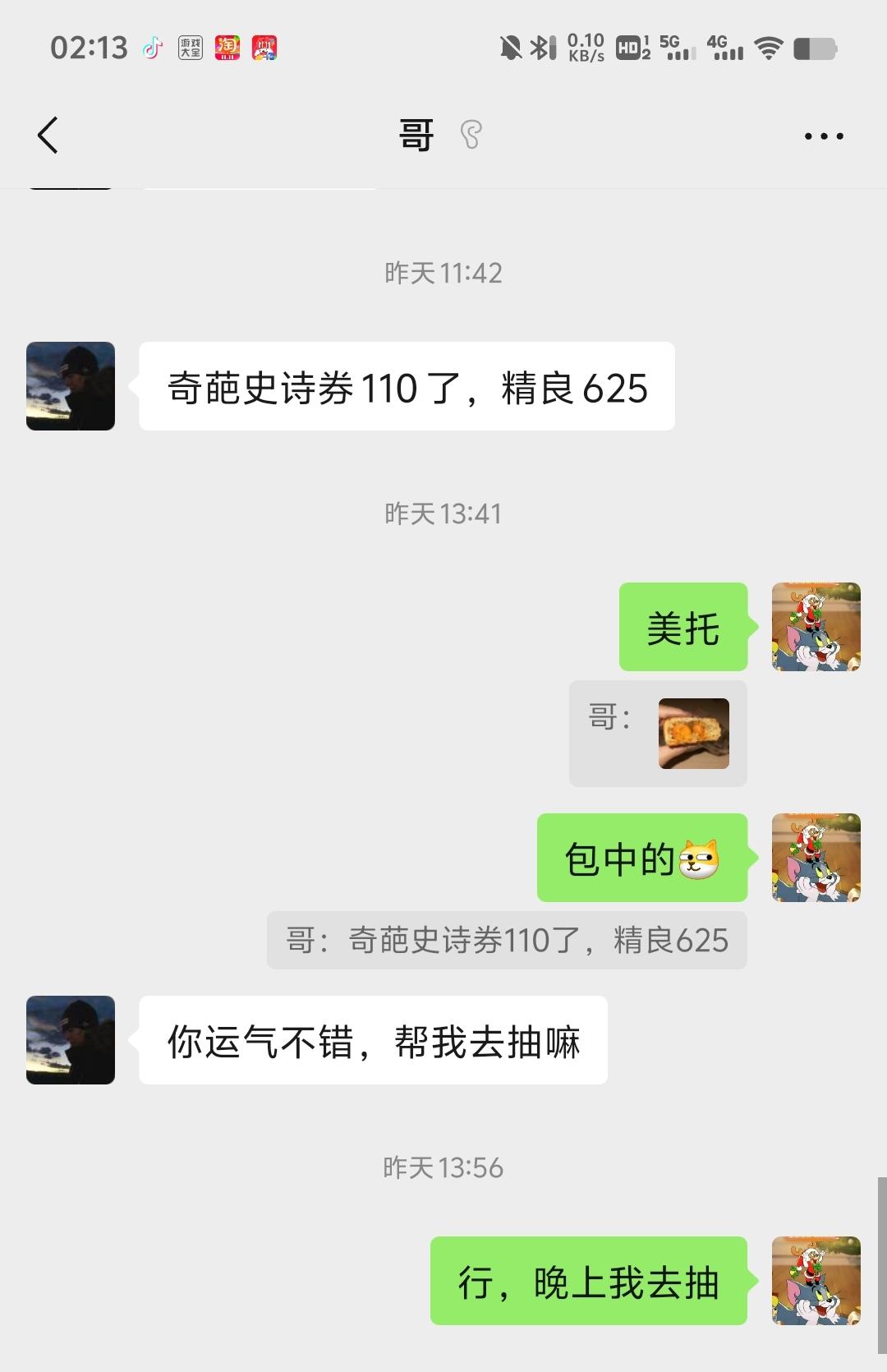Open the Taobao notification icon in status bar
This screenshot has width=887, height=1372.
(228, 47)
